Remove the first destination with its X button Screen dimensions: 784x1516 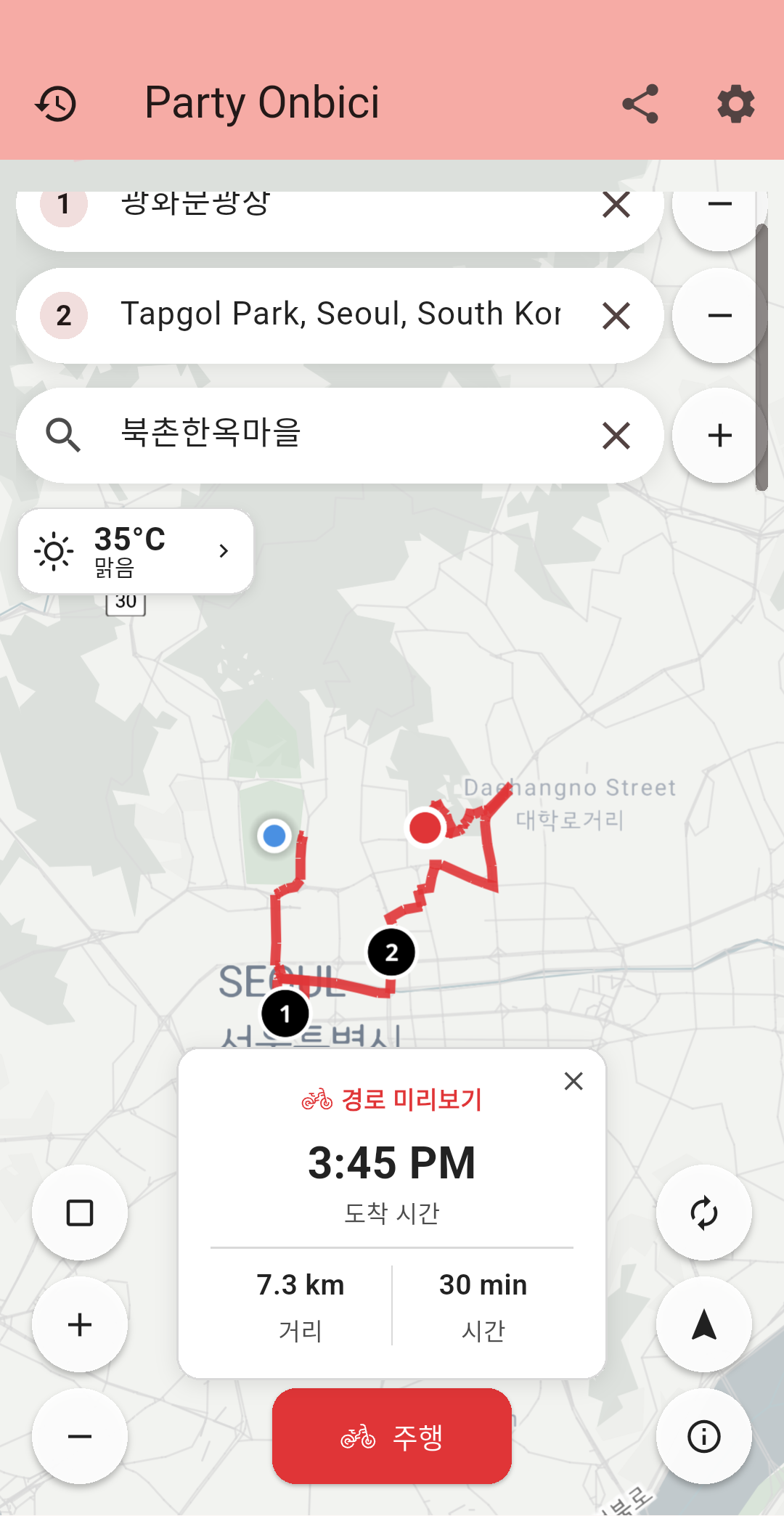click(615, 205)
